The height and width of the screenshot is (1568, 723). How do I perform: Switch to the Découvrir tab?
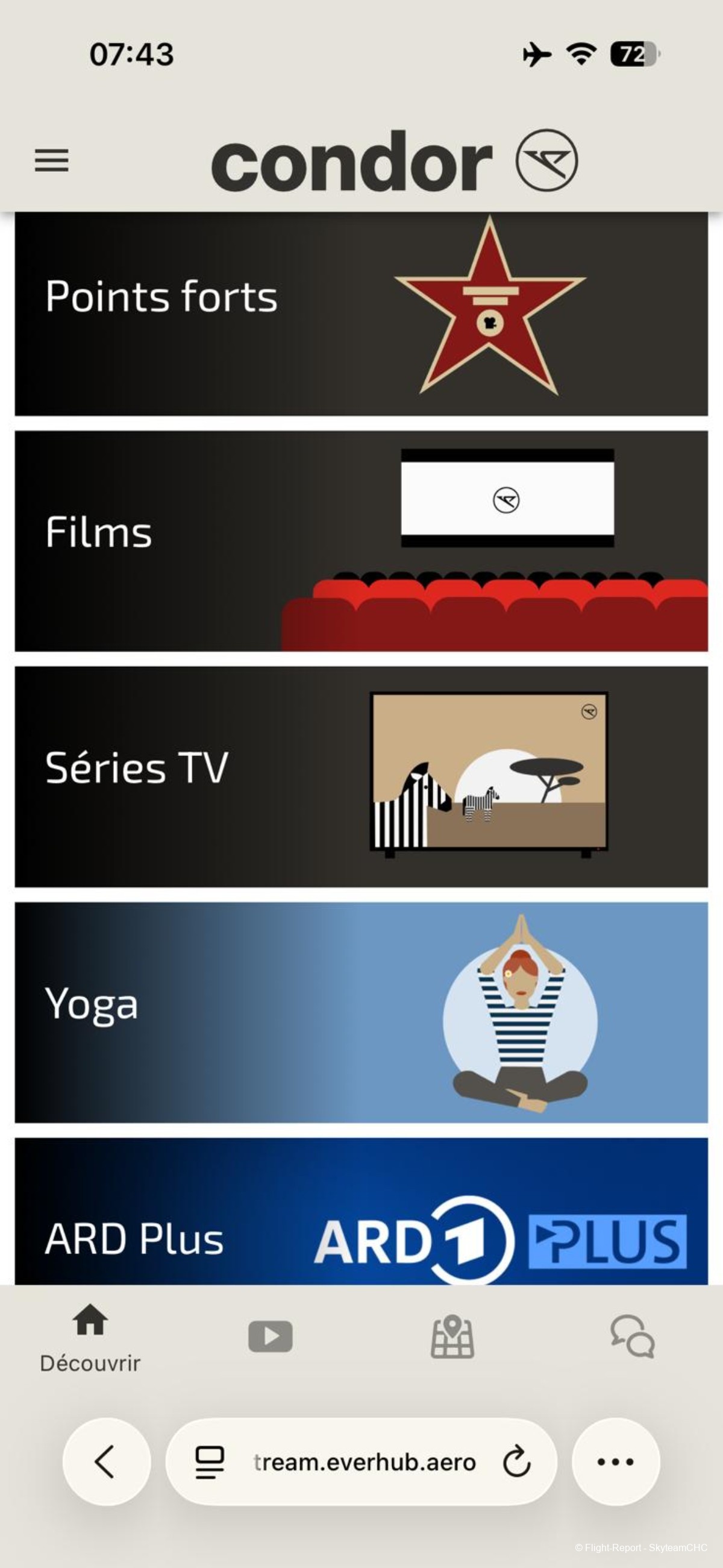pos(90,1337)
